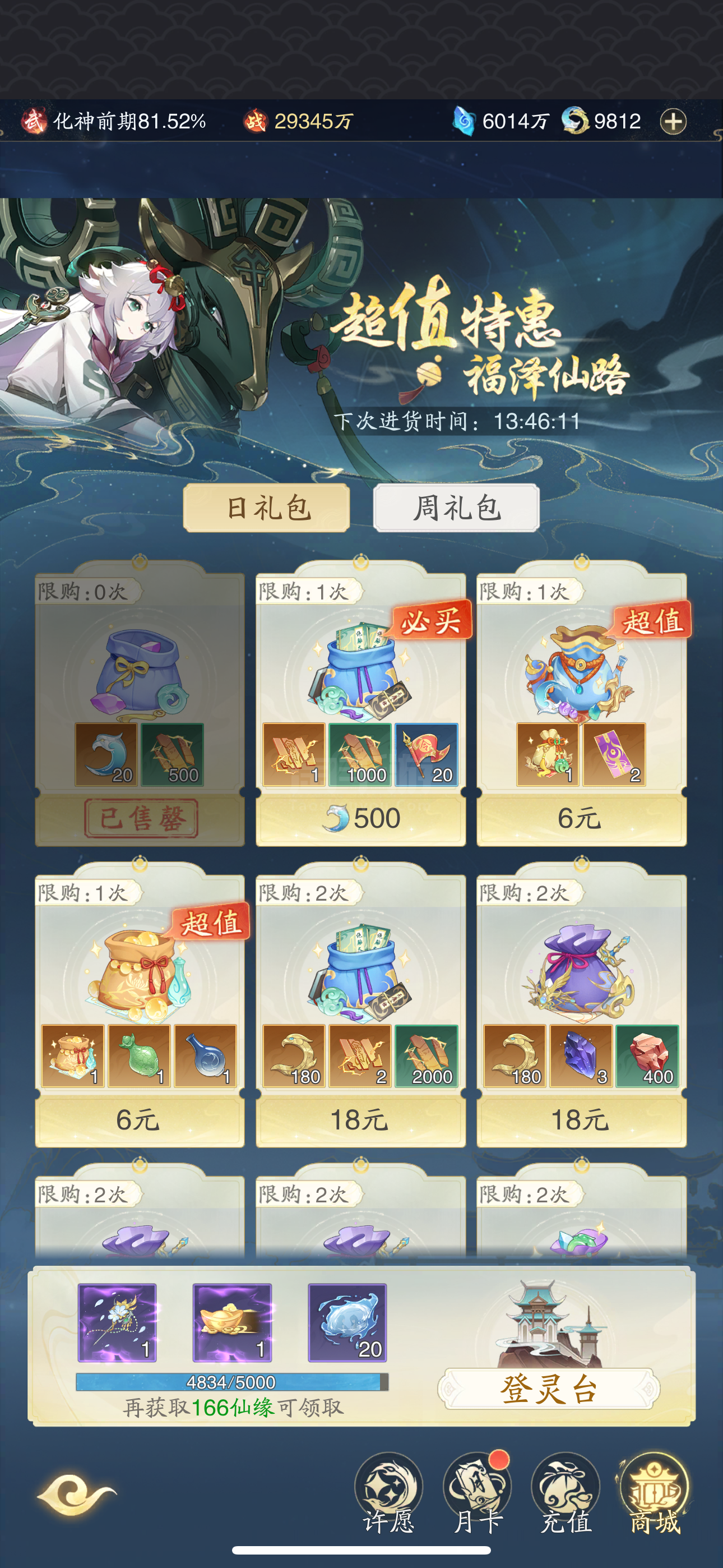The width and height of the screenshot is (723, 1568).
Task: Purchase the 6元 超值 pack with purple ticket
Action: coord(581,818)
